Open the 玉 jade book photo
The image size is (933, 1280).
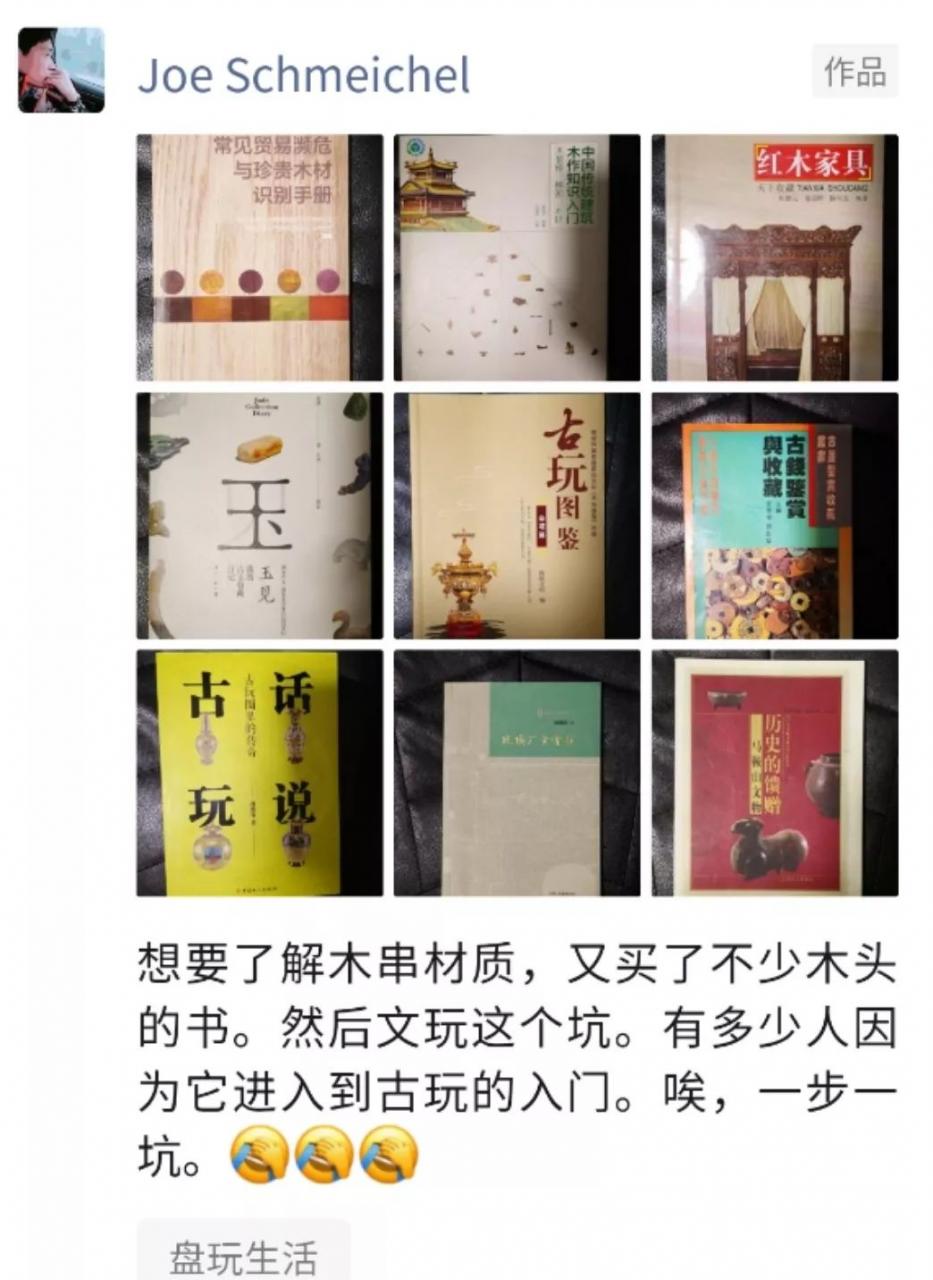[259, 515]
